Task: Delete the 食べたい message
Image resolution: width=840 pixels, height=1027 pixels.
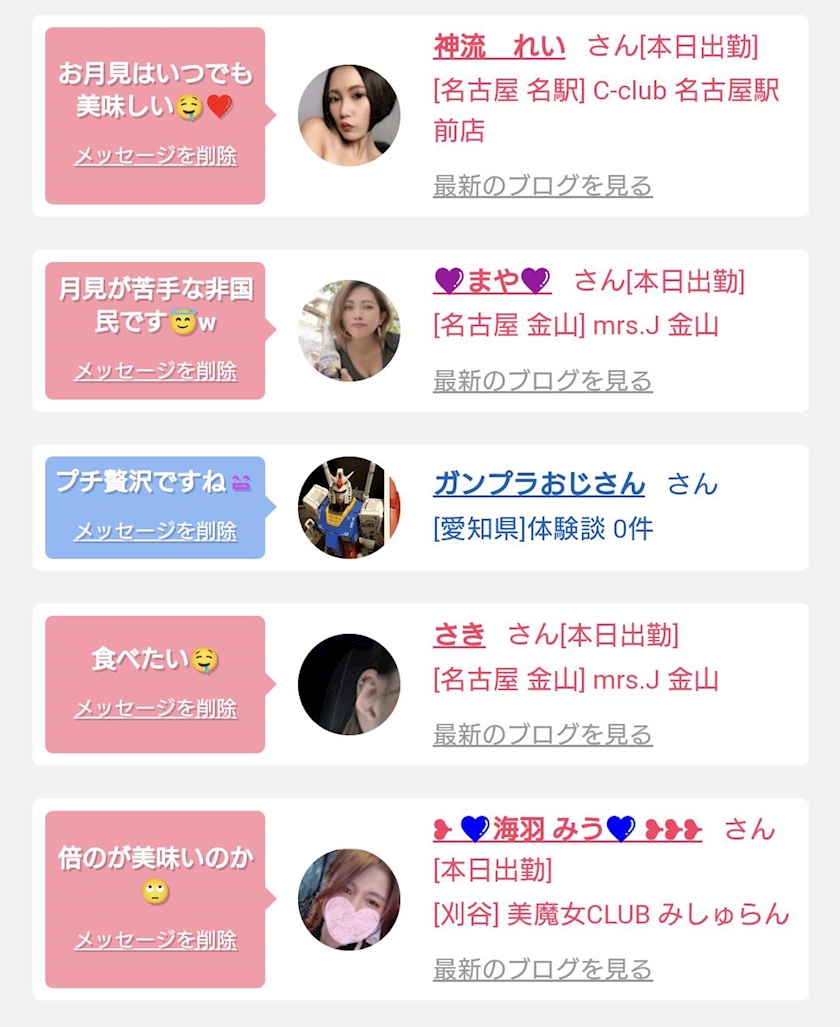Action: (x=155, y=709)
